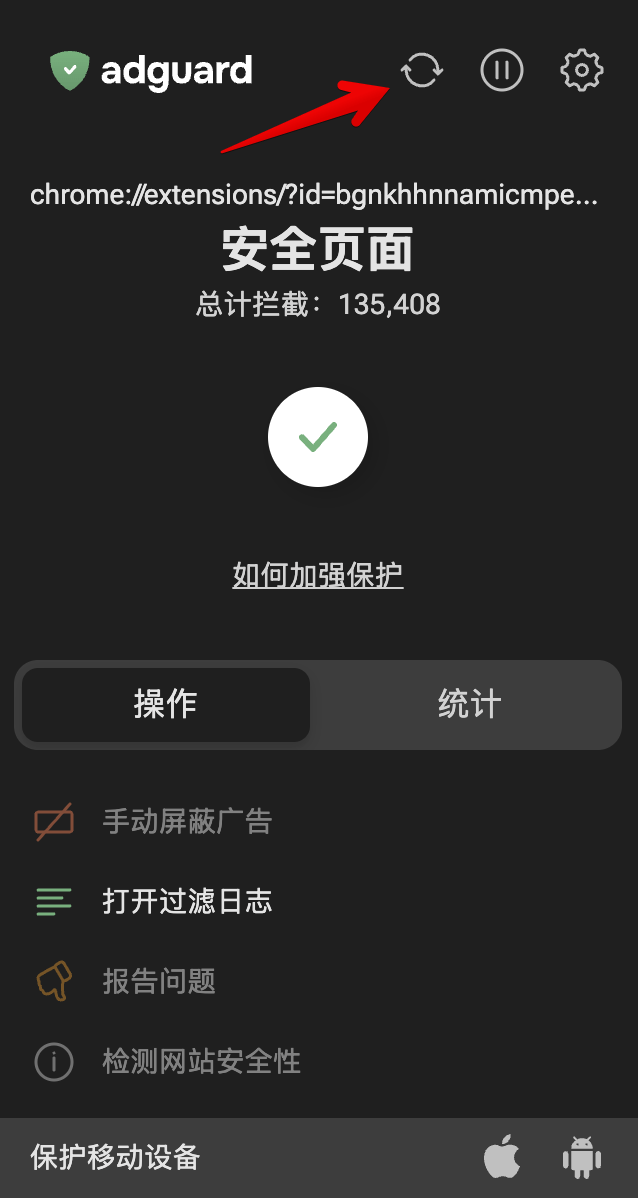Open 打开过滤日志

[x=187, y=902]
